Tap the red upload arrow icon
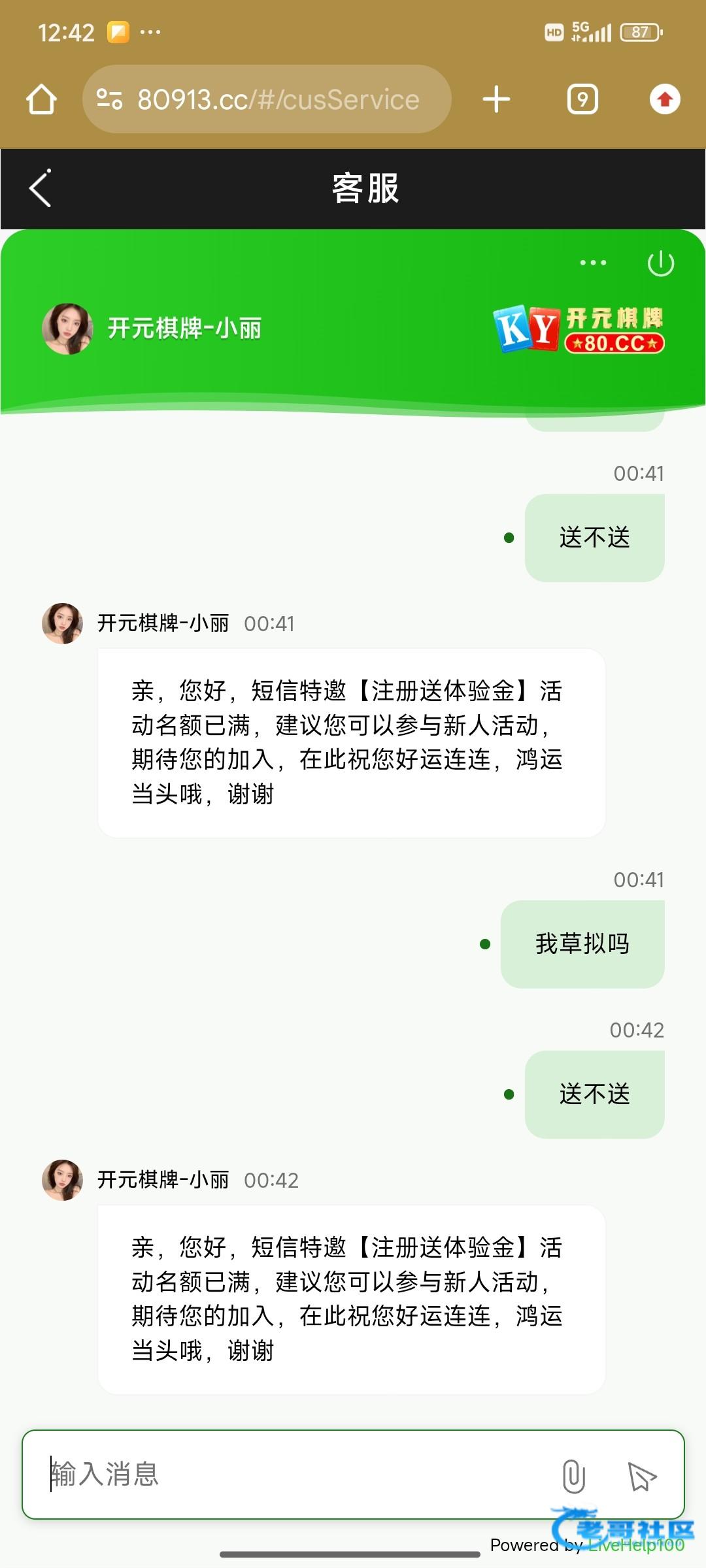706x1568 pixels. coord(665,100)
